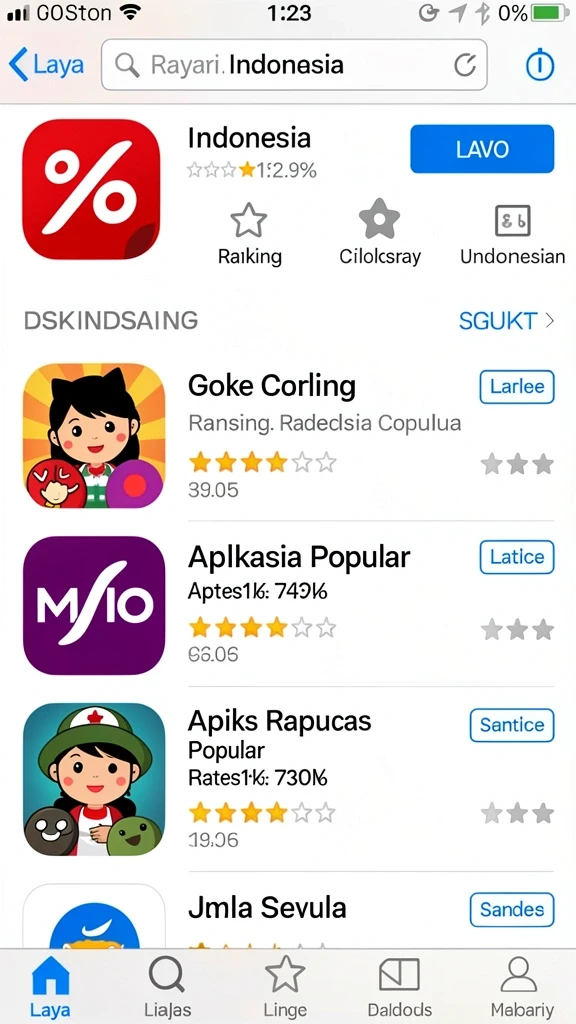The width and height of the screenshot is (576, 1024).
Task: Tap the blue LAVO button
Action: tap(482, 149)
